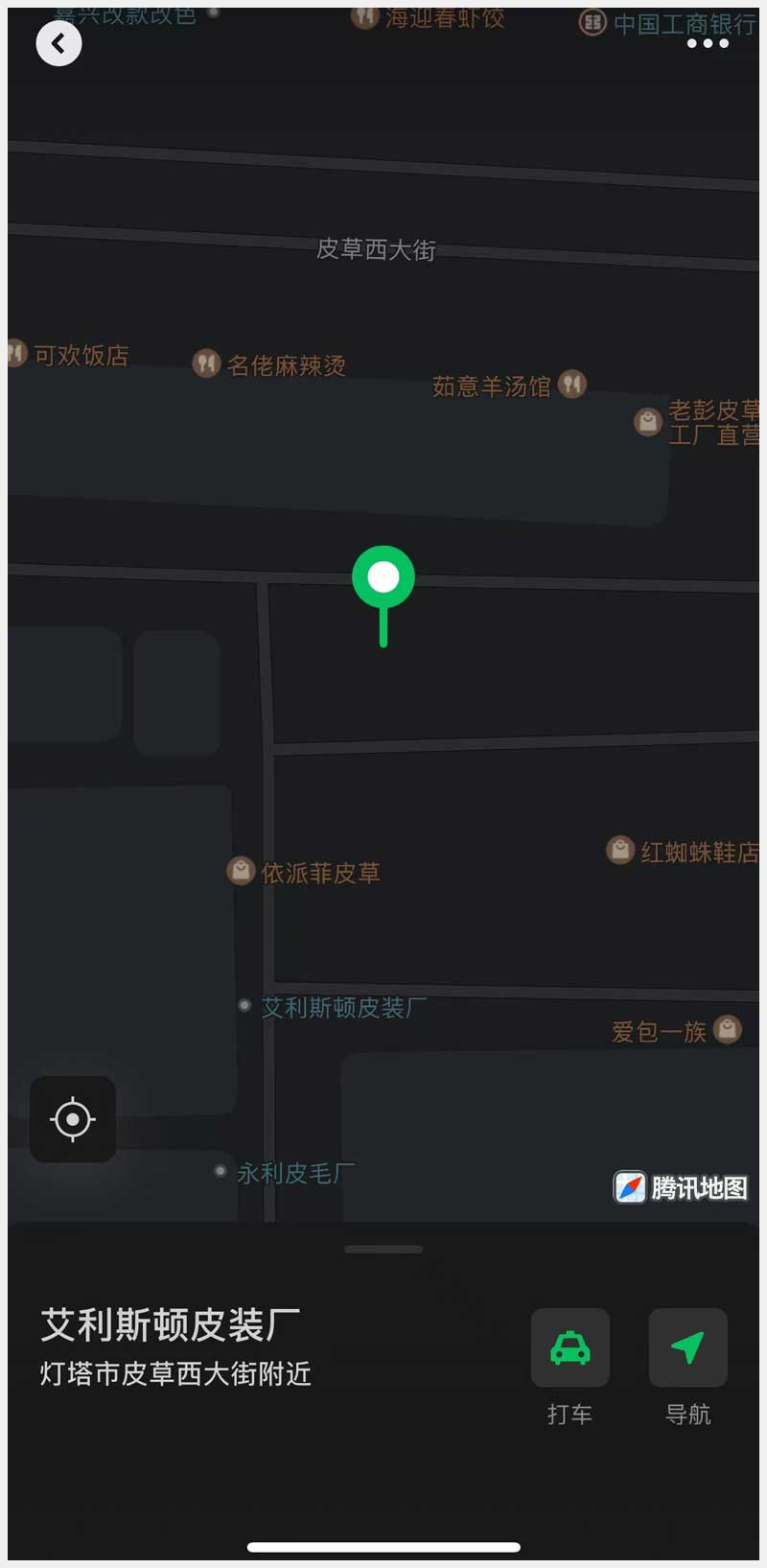Expand the location details panel handle
Image resolution: width=767 pixels, height=1568 pixels.
click(383, 1250)
